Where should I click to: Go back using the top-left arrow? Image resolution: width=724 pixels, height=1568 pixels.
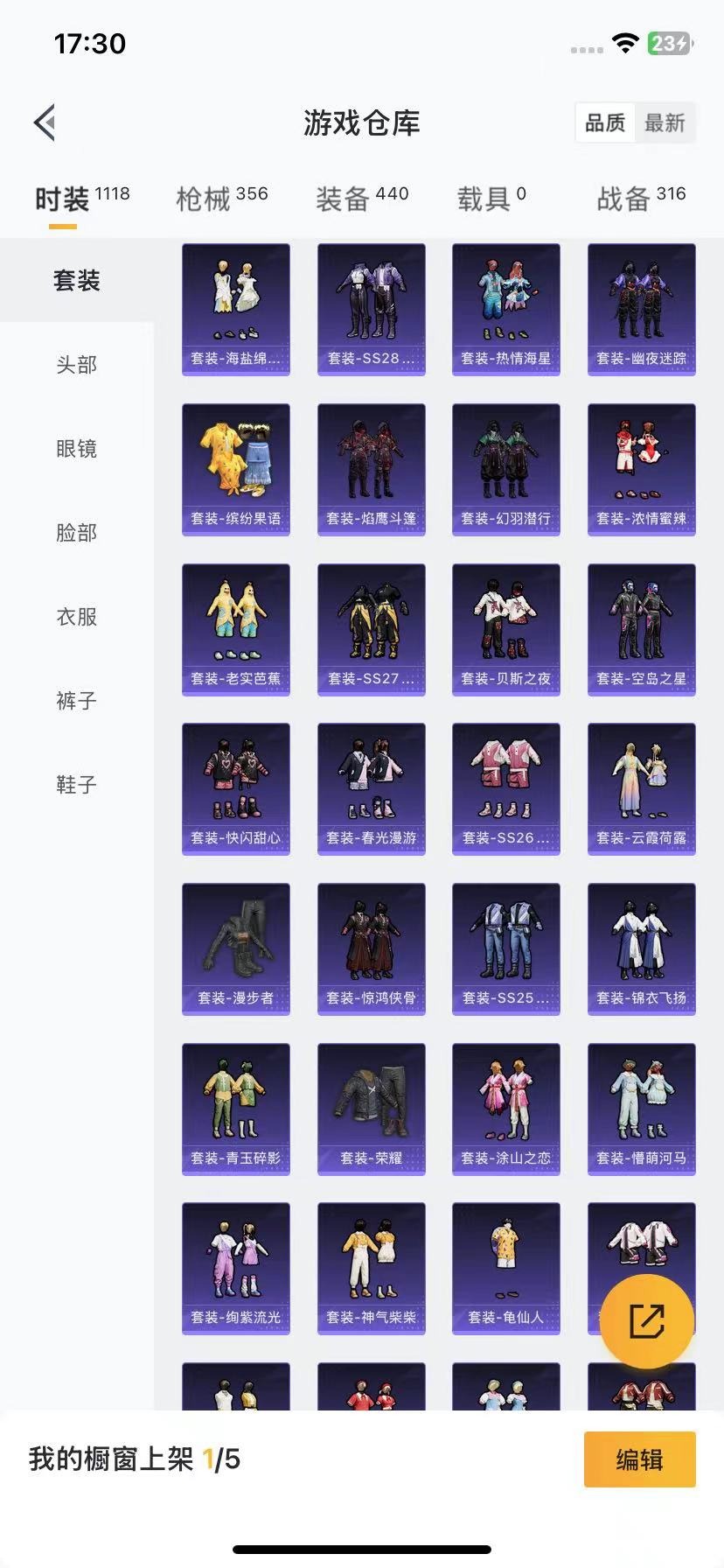coord(45,122)
